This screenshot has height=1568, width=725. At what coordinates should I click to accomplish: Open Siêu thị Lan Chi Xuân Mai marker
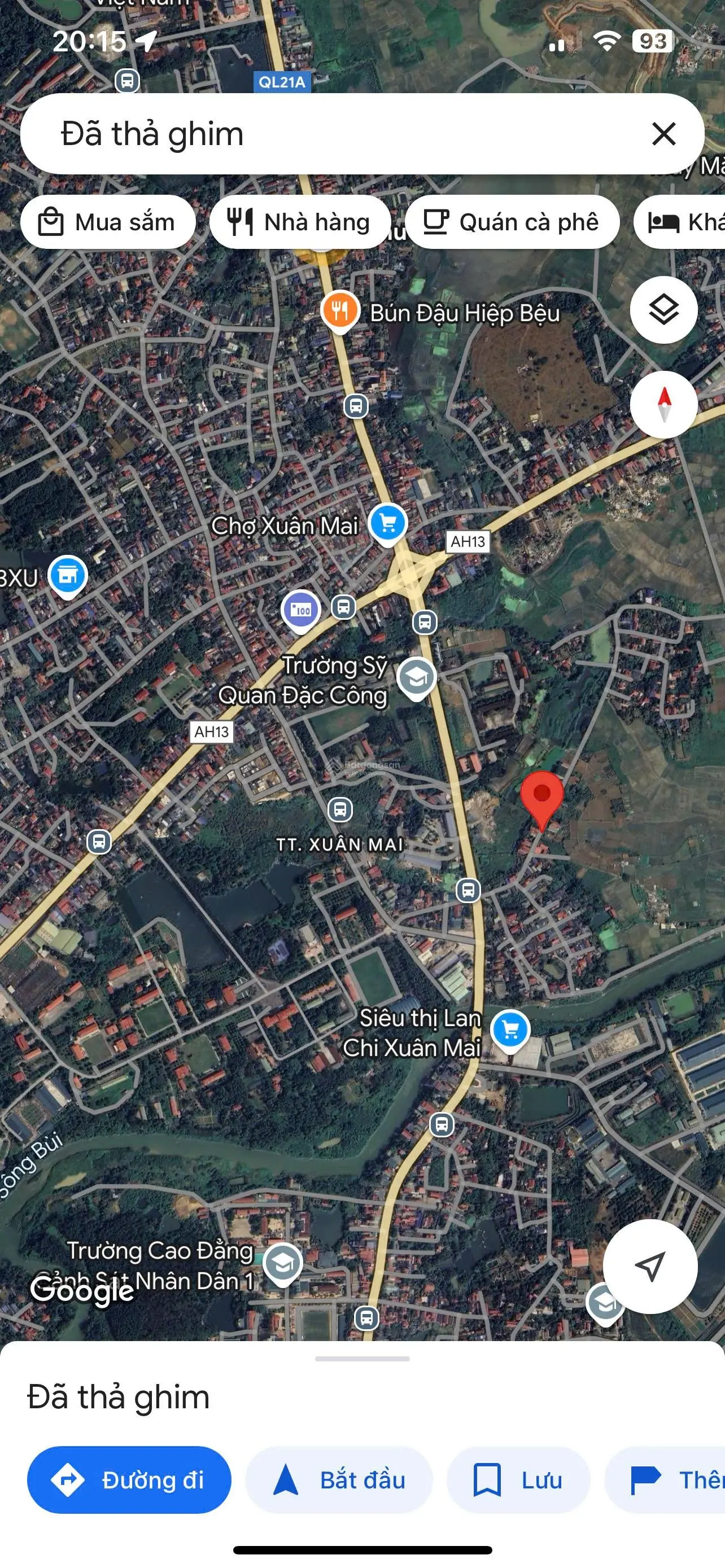[510, 1030]
